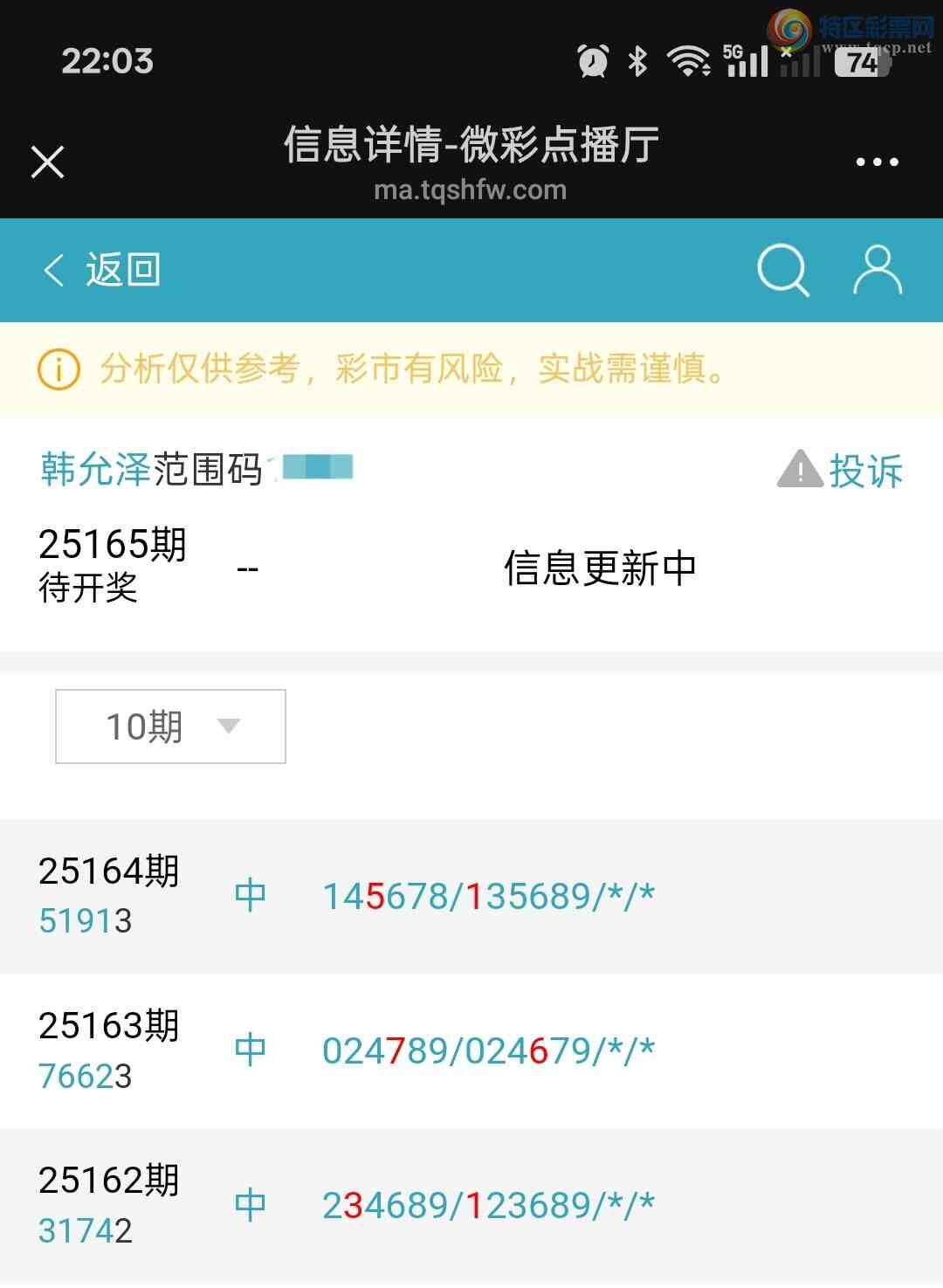Viewport: 943px width, 1288px height.
Task: Go back via 返回
Action: click(x=103, y=270)
